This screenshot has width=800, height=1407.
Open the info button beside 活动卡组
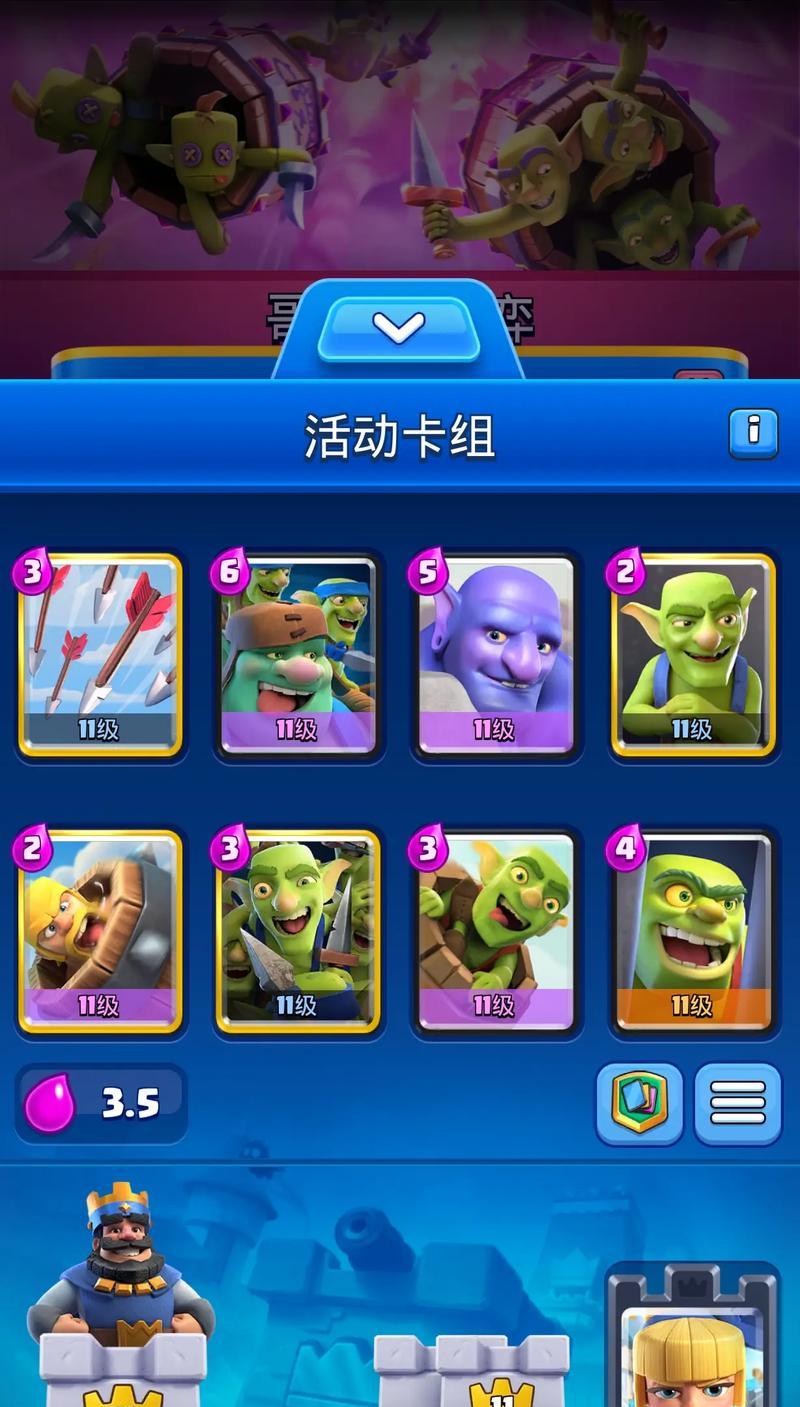click(x=753, y=432)
